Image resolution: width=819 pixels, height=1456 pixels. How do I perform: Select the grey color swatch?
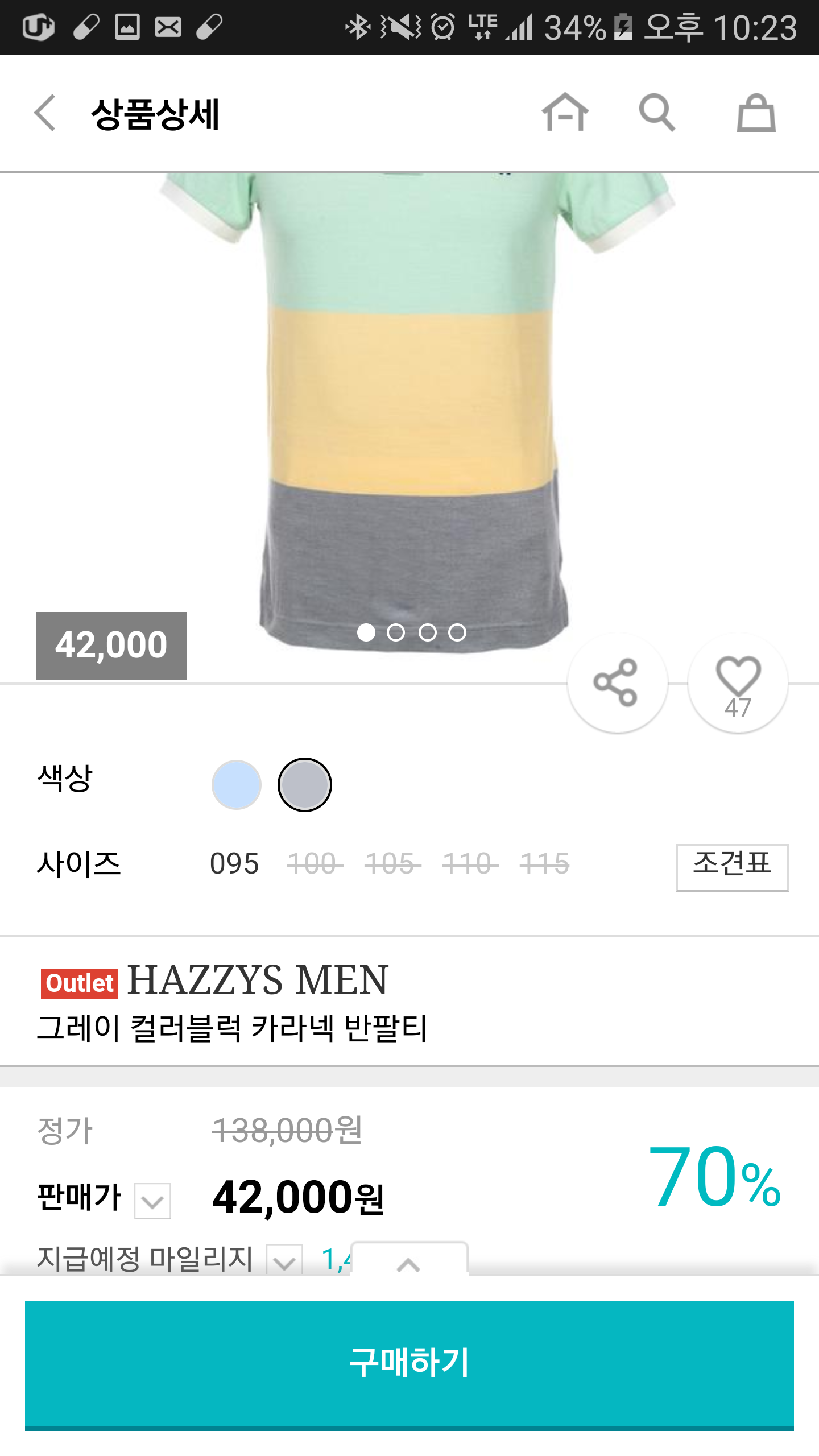(x=305, y=785)
